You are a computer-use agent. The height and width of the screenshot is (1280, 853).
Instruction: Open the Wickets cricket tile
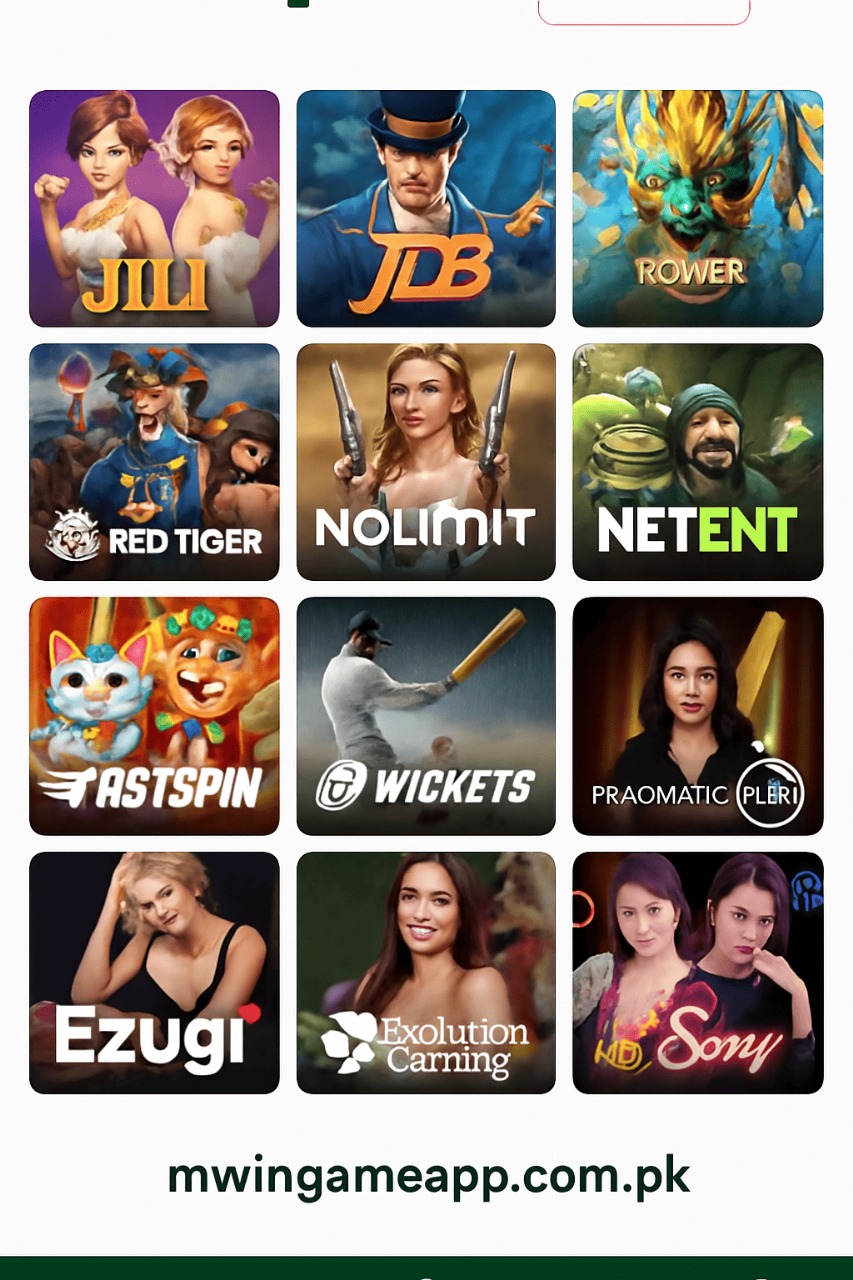pyautogui.click(x=425, y=715)
